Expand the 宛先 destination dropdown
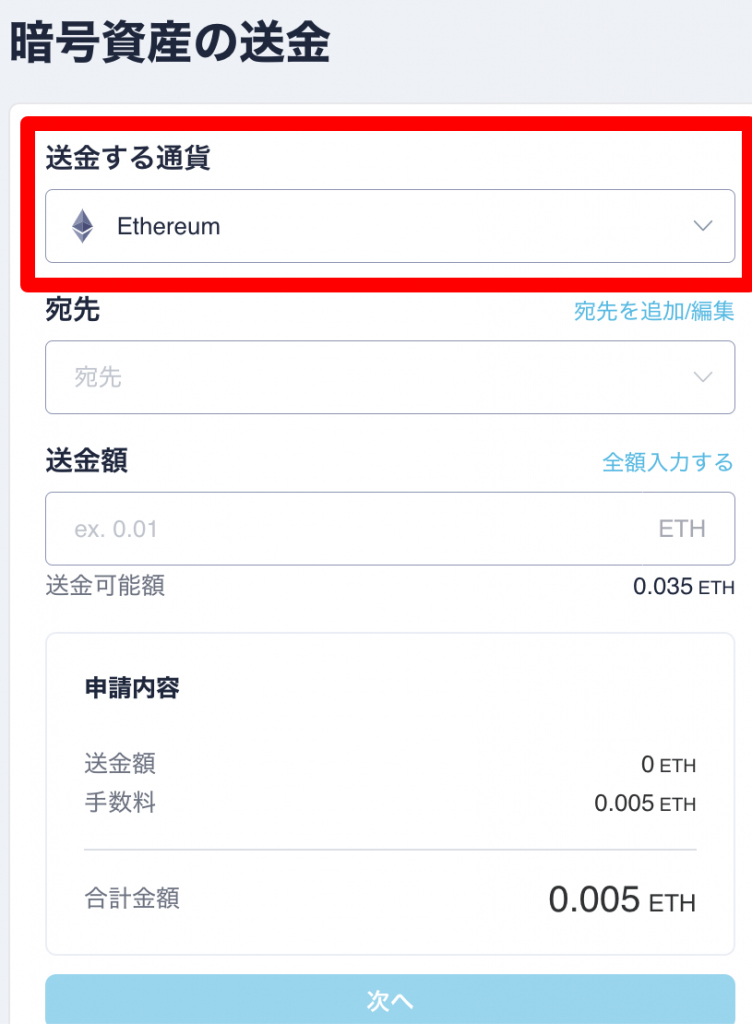 click(x=390, y=377)
